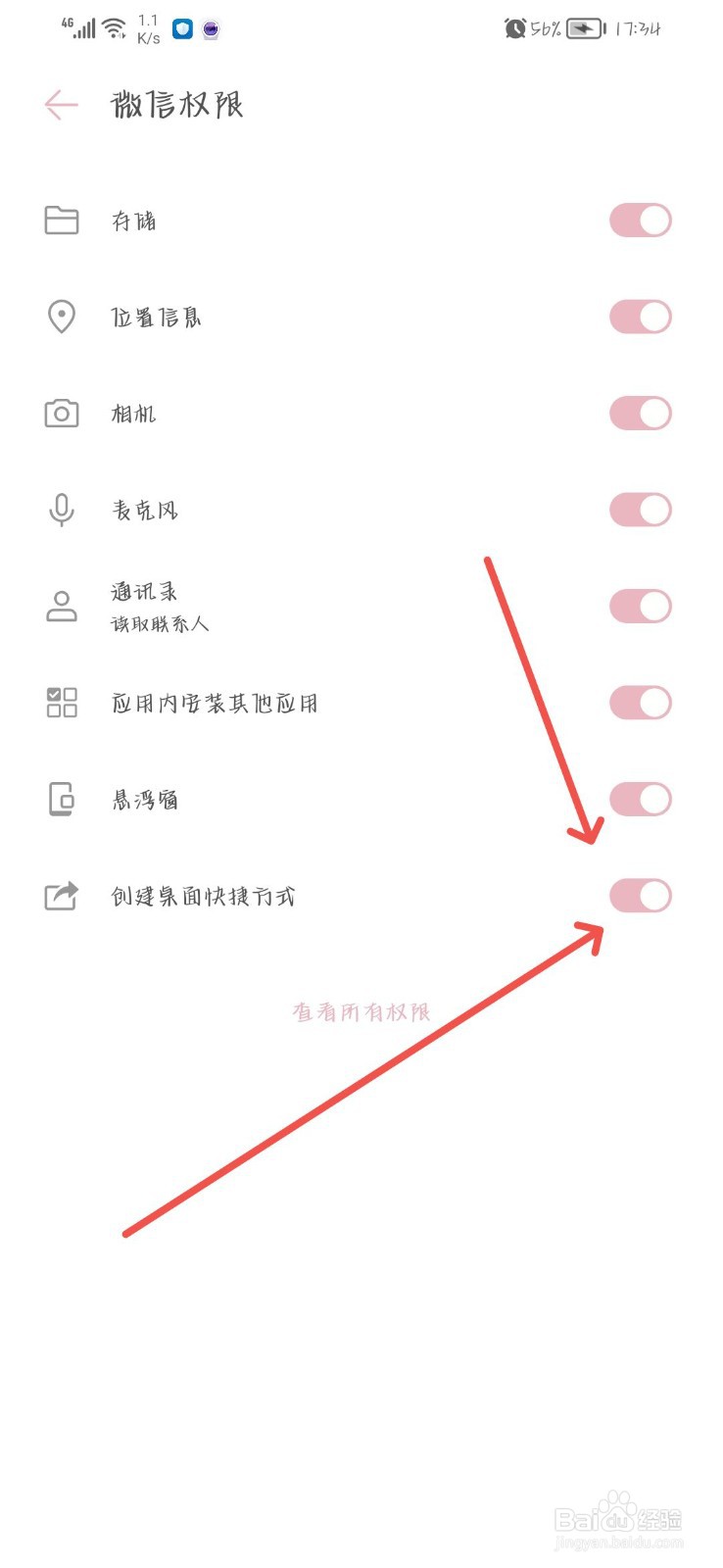Screen dimensions: 723x1568
Task: Disable the 麦克风 permission switch
Action: point(639,510)
